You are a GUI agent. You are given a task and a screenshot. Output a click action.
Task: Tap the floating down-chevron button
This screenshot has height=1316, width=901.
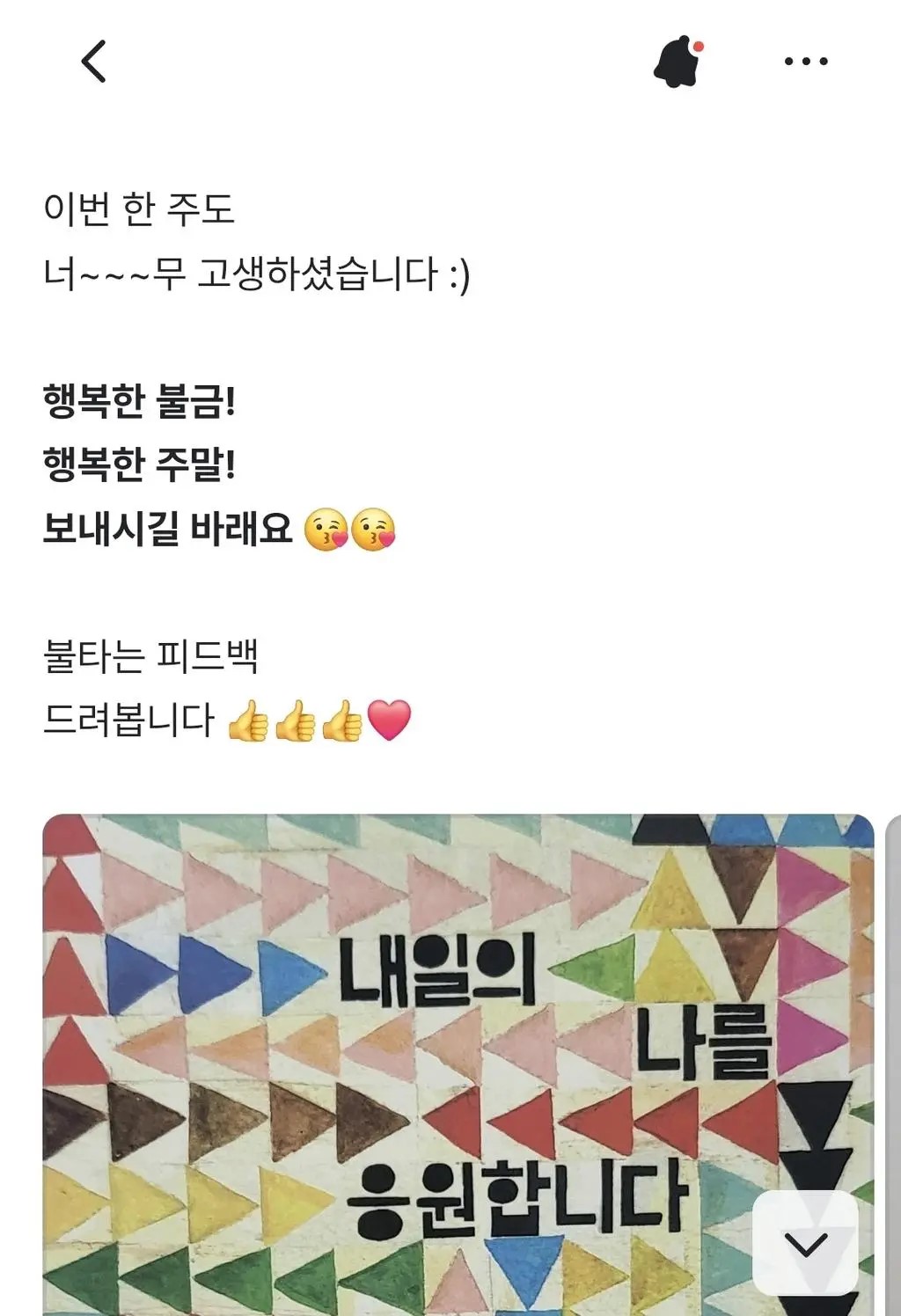tap(805, 1243)
